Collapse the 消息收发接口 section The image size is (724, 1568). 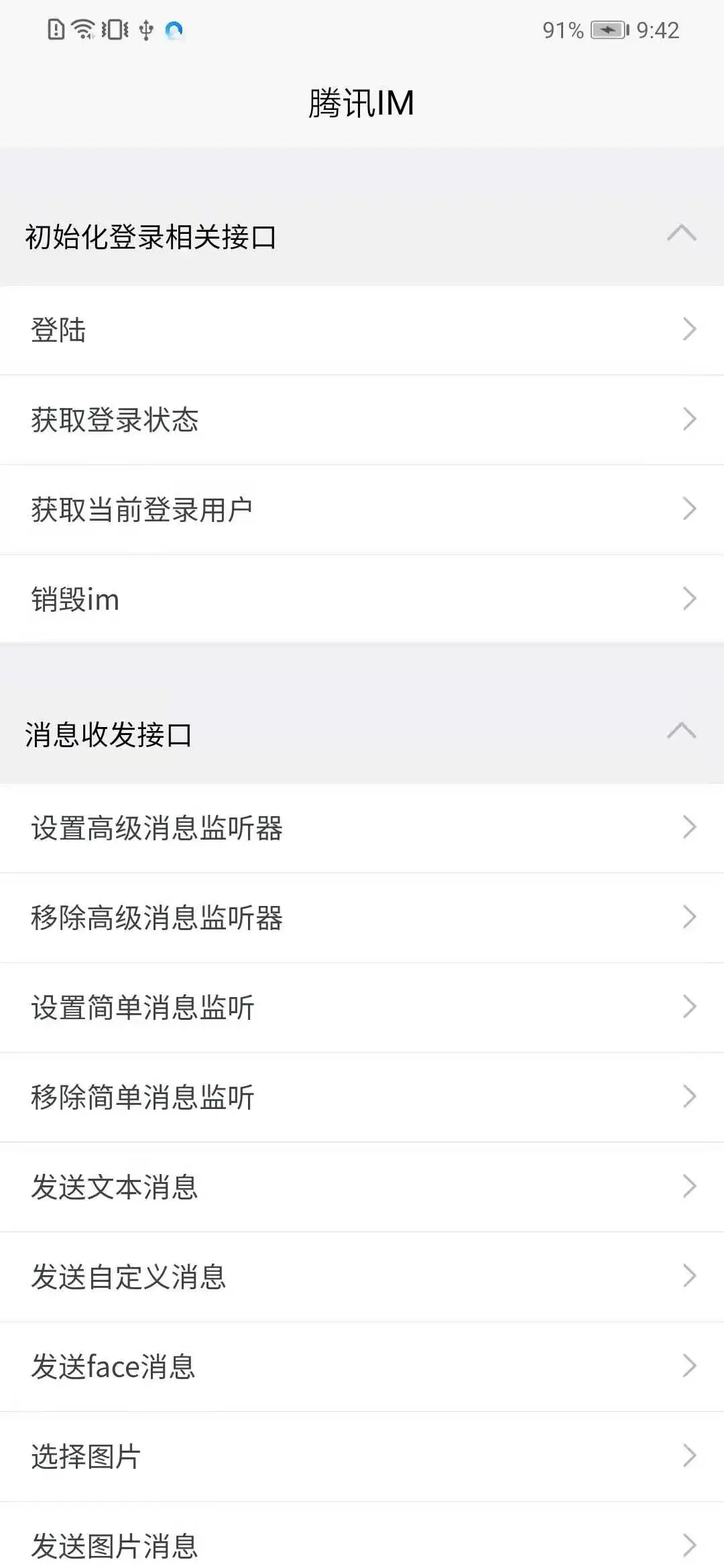362,734
